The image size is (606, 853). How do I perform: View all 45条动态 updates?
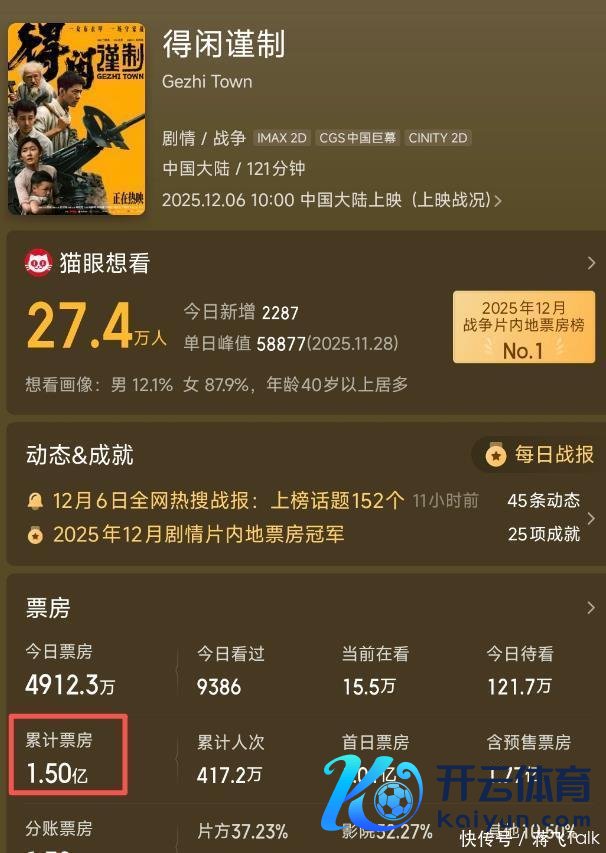click(544, 501)
